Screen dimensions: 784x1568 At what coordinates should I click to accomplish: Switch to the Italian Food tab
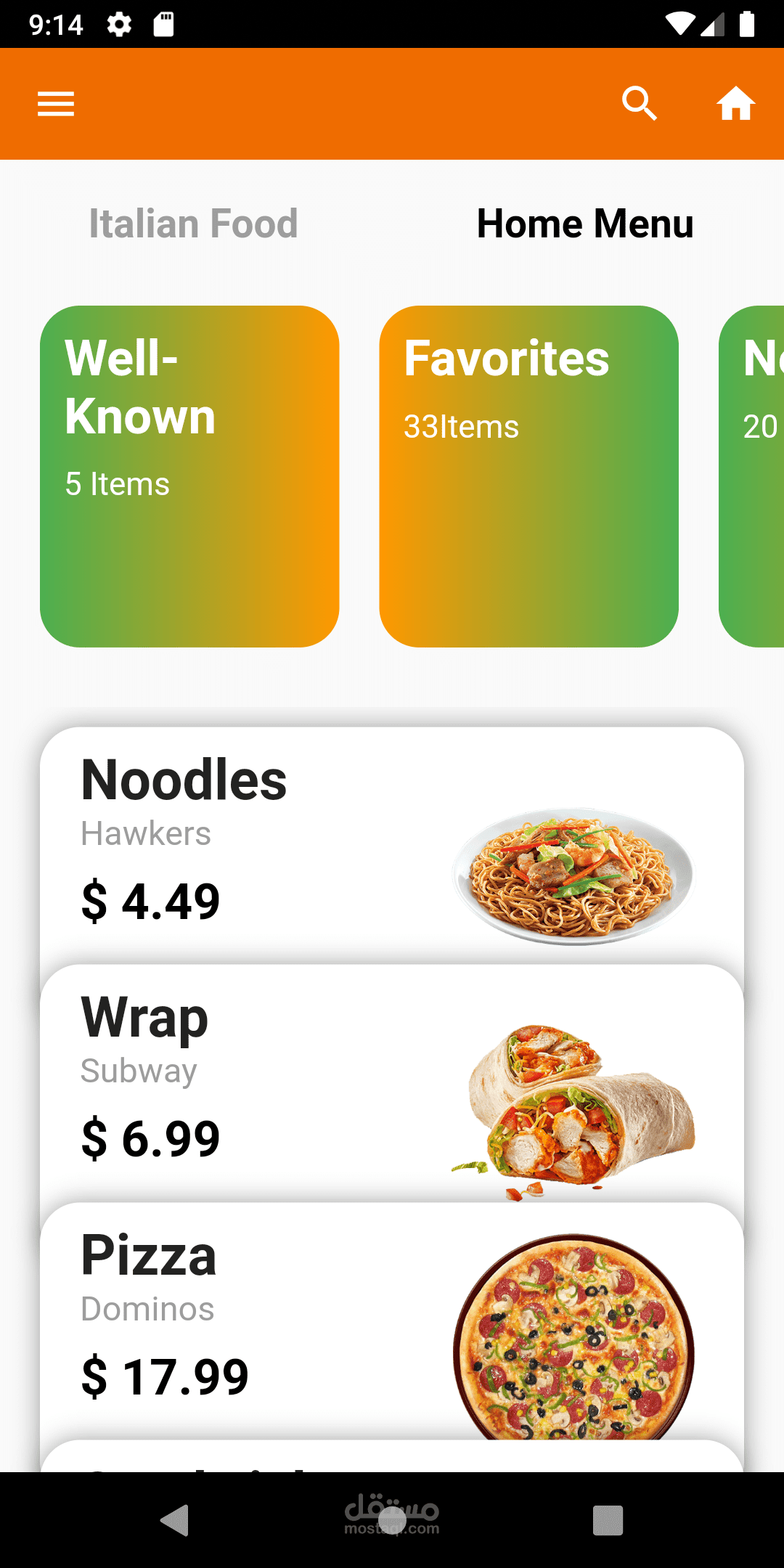(x=193, y=224)
